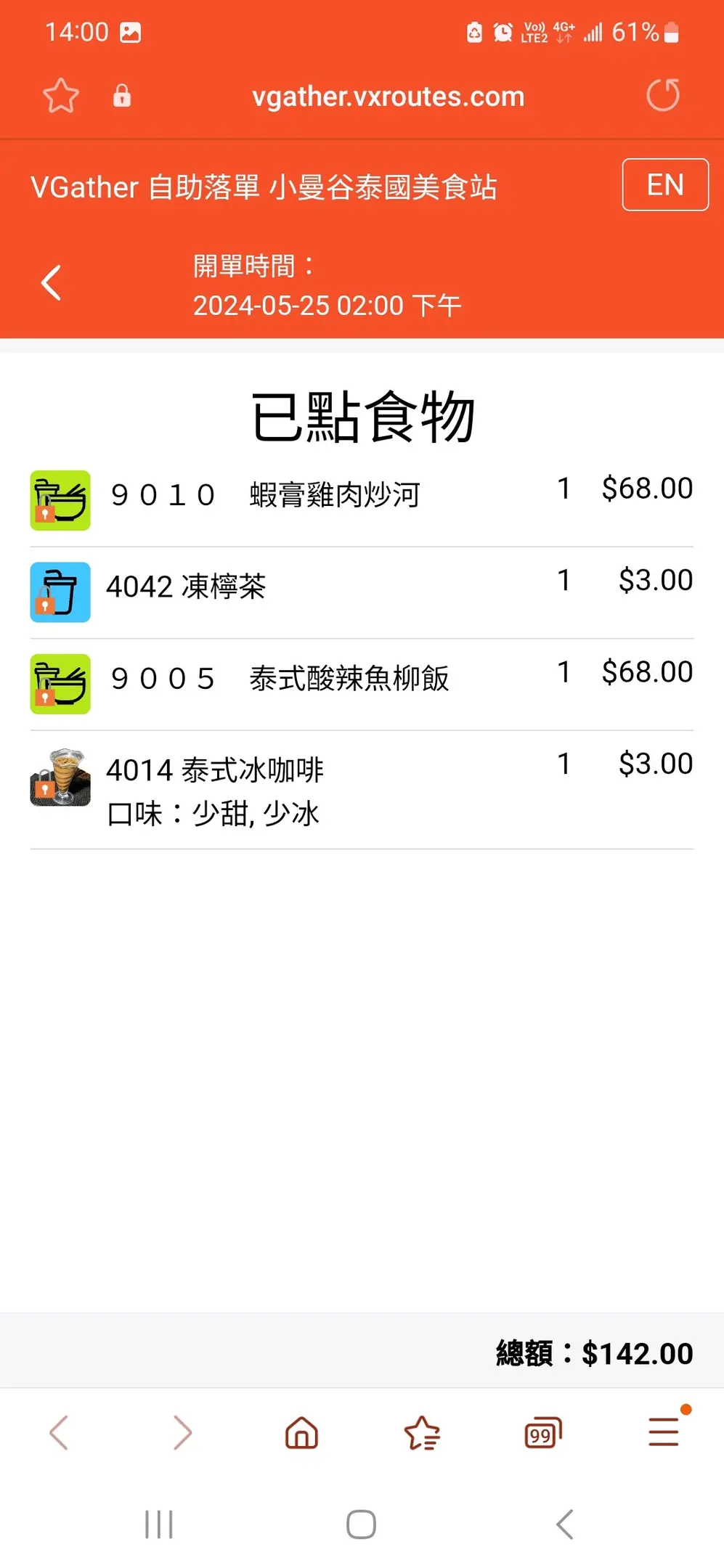Navigate to the previous browser page
This screenshot has height=1568, width=724.
click(59, 1433)
